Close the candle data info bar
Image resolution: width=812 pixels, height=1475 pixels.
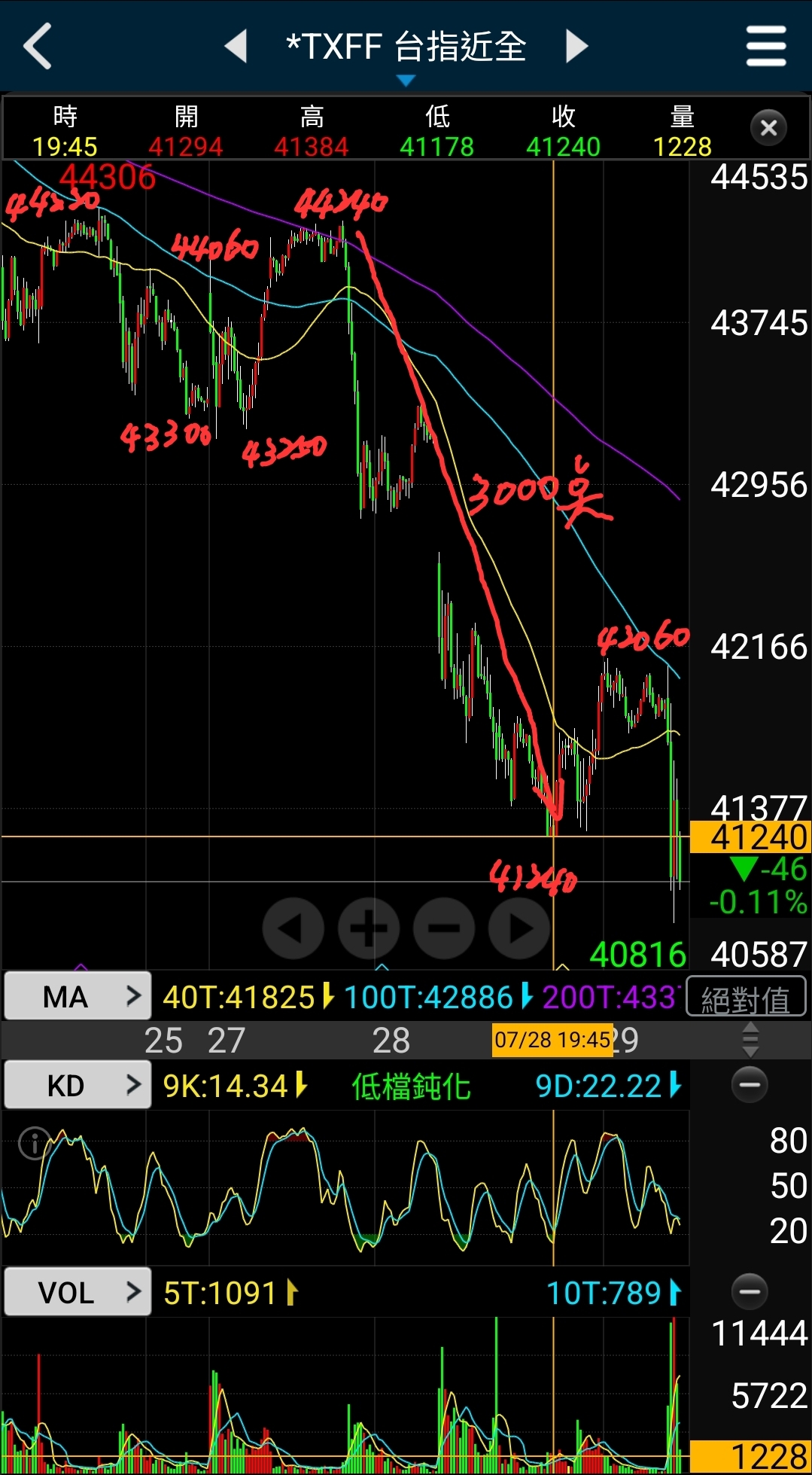pos(768,128)
